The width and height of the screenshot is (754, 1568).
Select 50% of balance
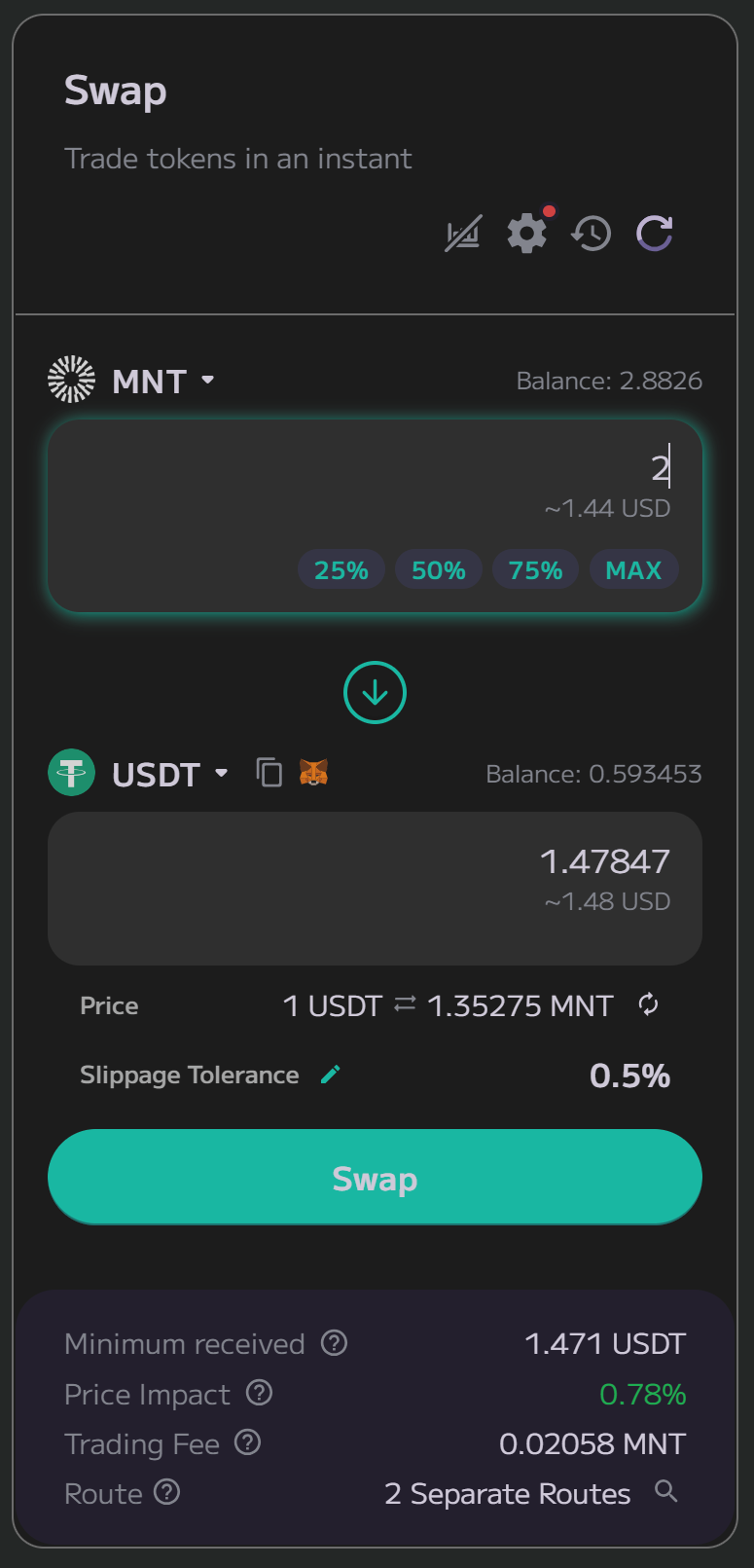[x=439, y=570]
